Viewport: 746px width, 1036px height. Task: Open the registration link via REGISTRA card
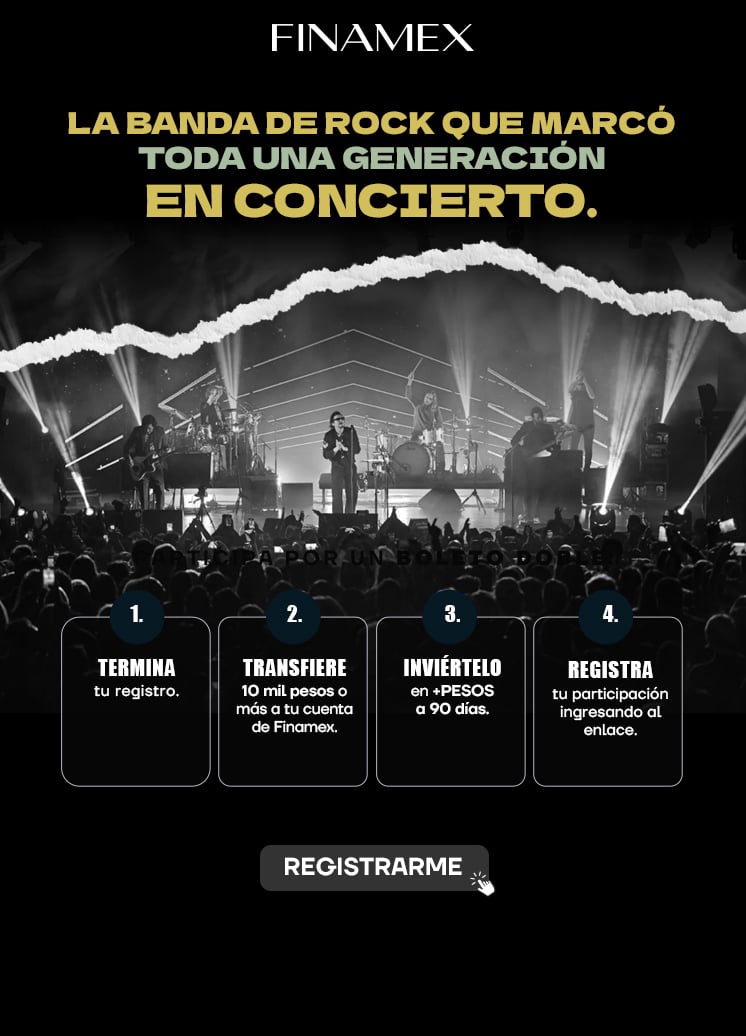pos(608,700)
